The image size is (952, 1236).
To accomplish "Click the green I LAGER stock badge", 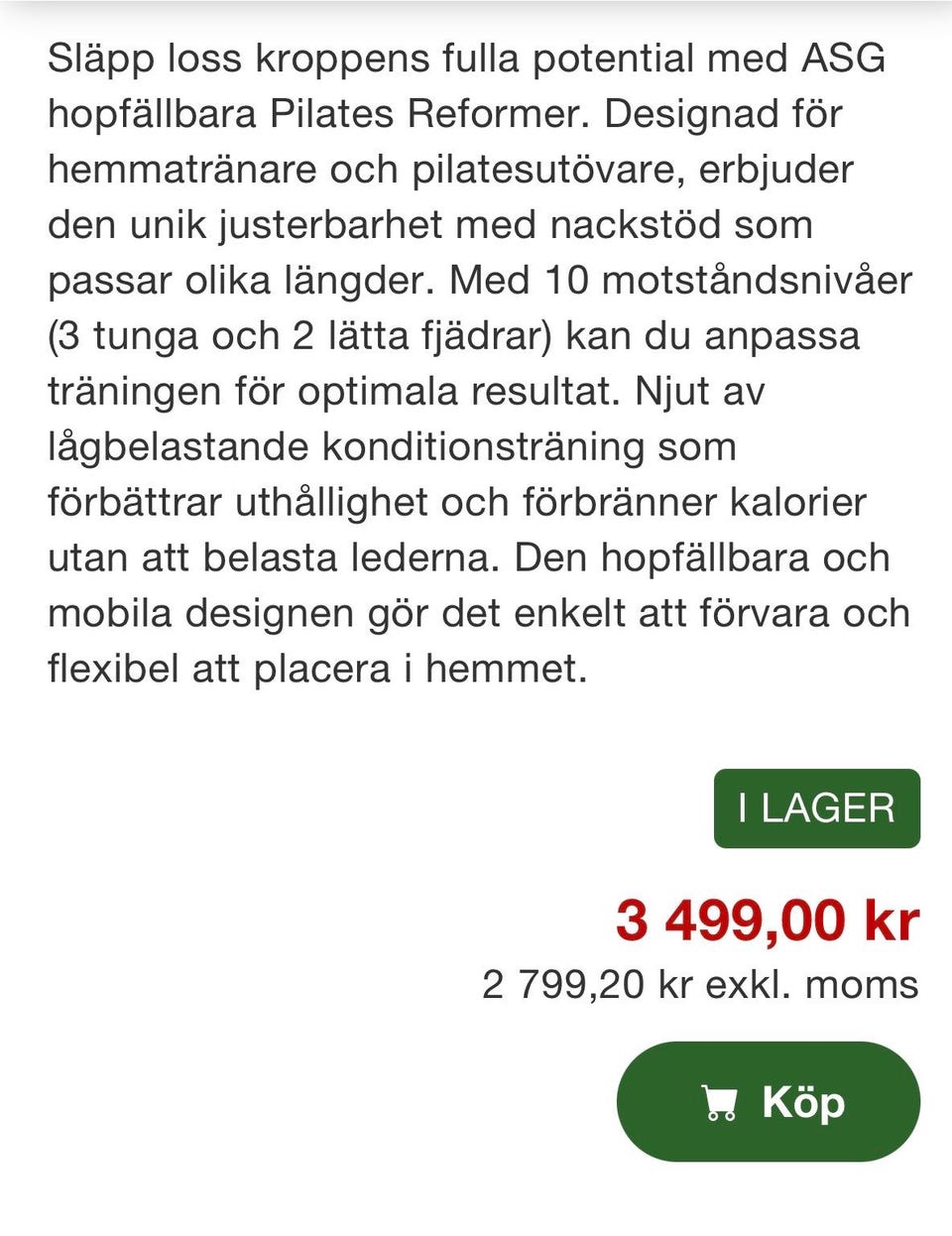I will tap(815, 808).
